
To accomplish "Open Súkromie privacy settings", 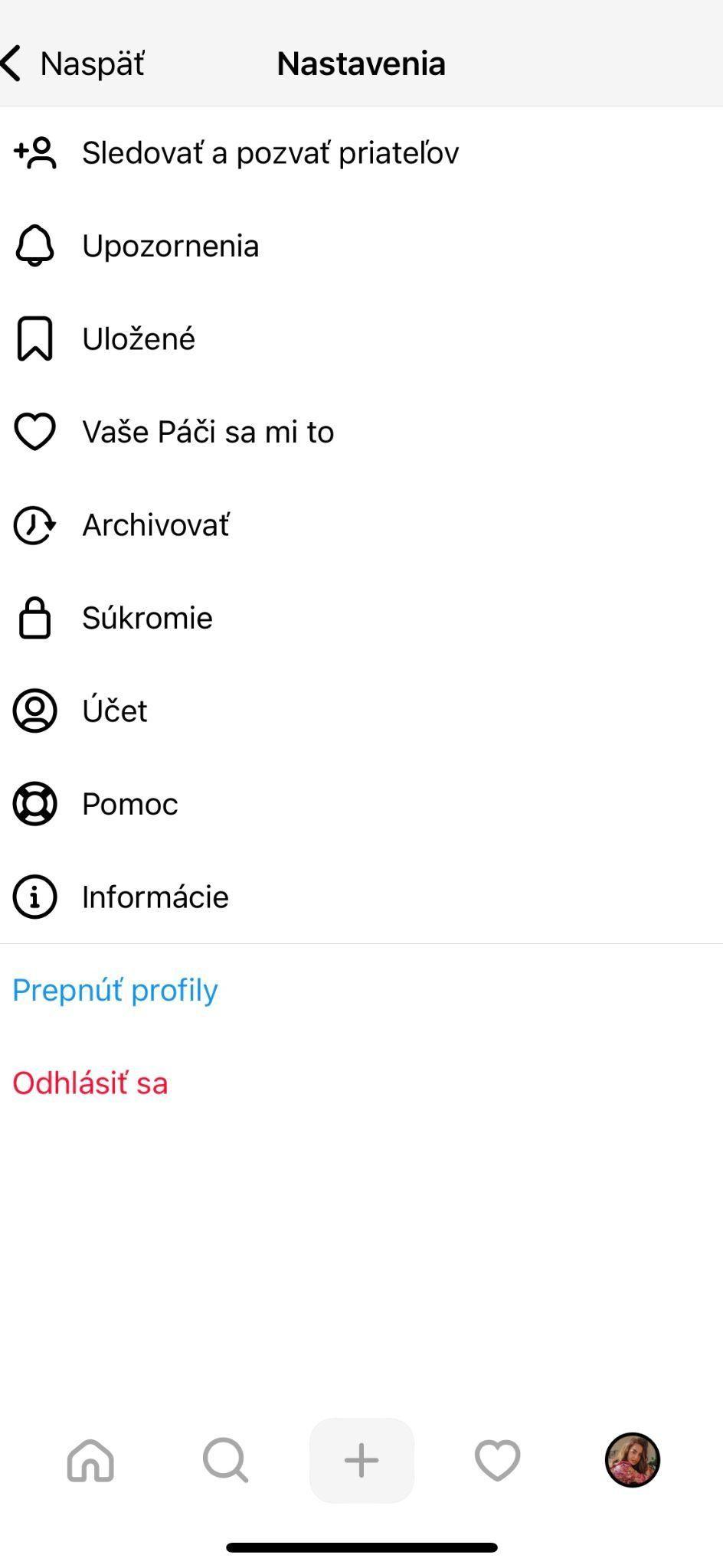I will pos(147,618).
